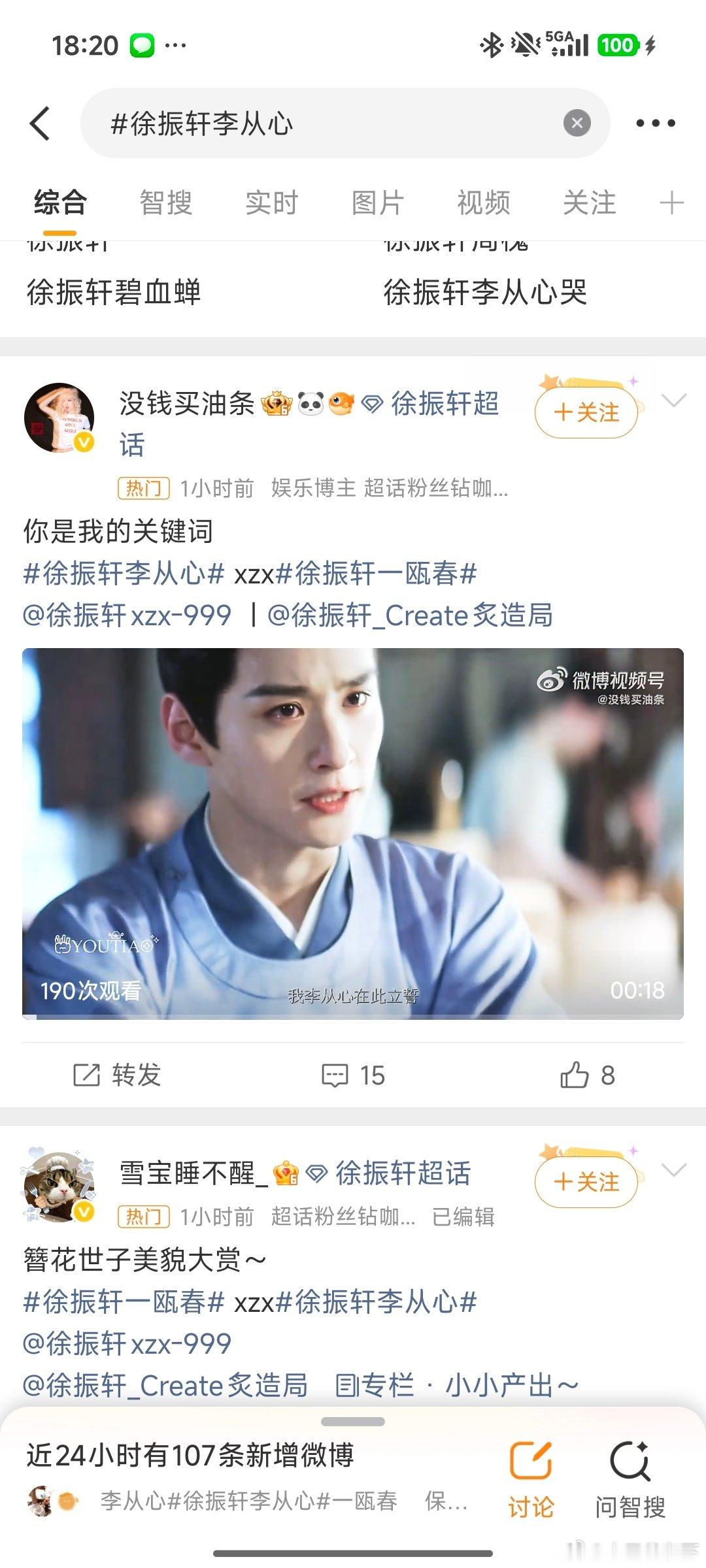706x1568 pixels.
Task: Open 问智搜 smart search
Action: point(630,1478)
